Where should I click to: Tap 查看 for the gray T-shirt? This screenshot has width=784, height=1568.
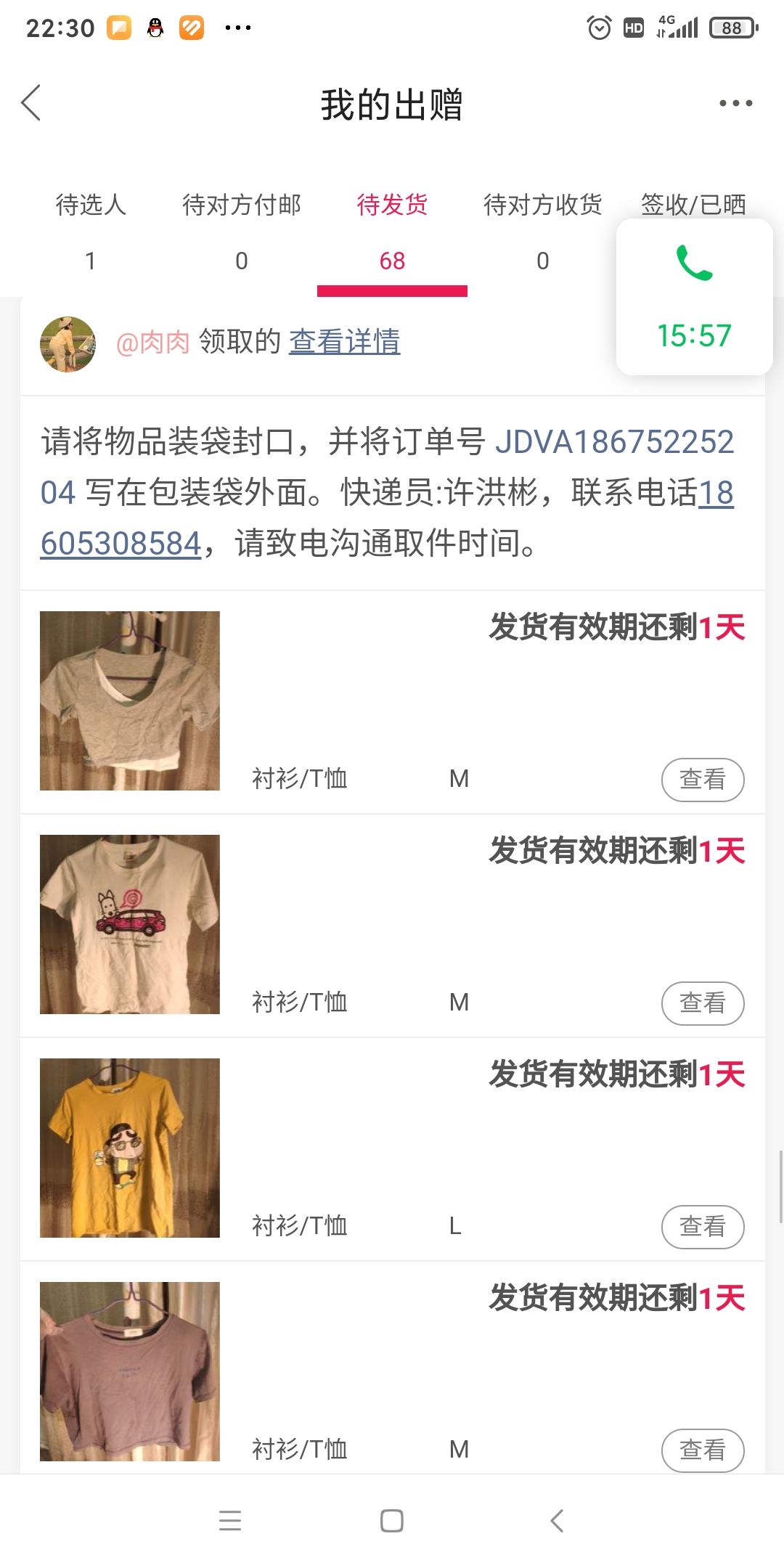click(x=703, y=780)
